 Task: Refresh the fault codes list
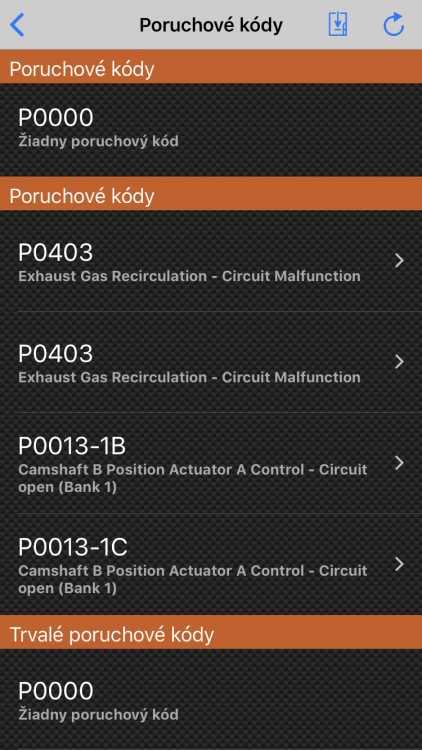pos(394,24)
